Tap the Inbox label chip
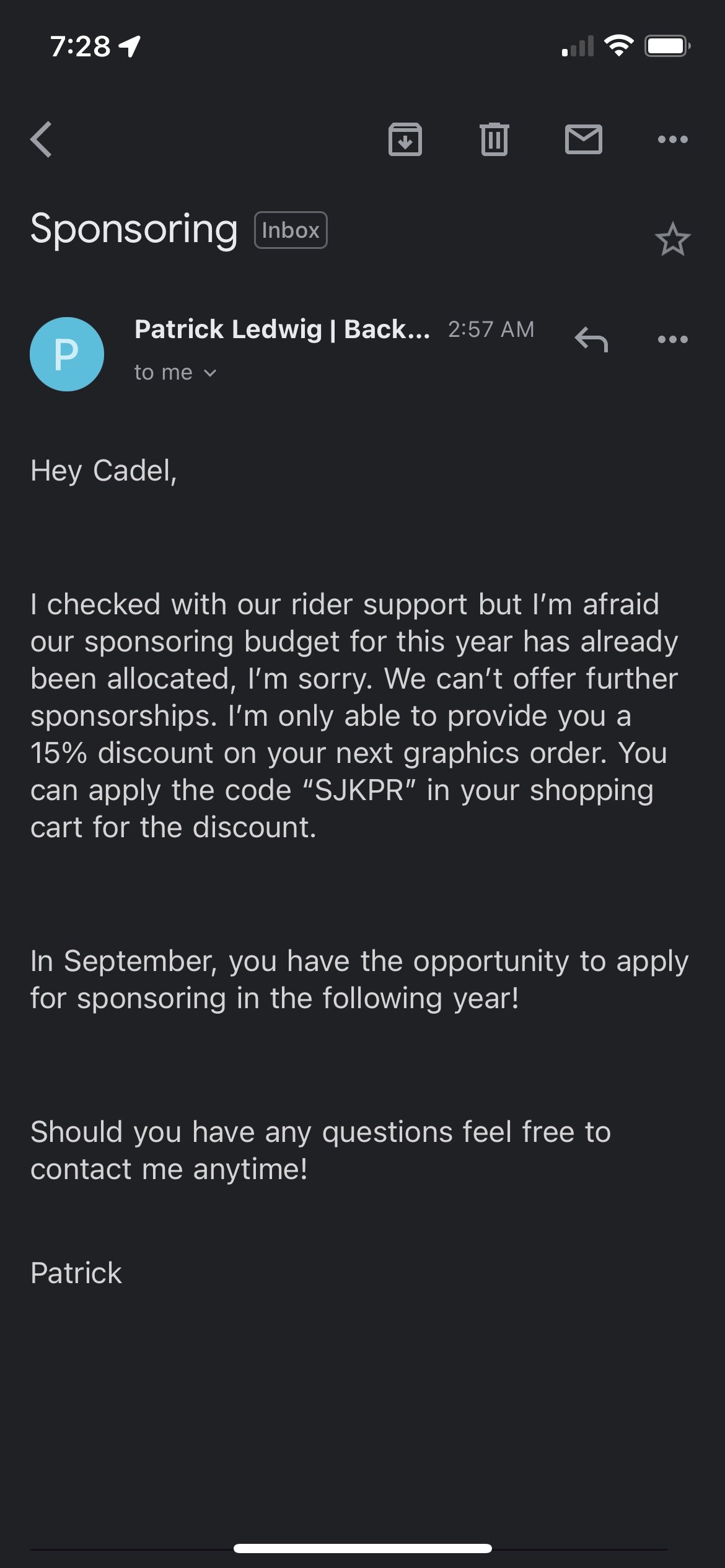This screenshot has width=725, height=1568. click(x=291, y=230)
